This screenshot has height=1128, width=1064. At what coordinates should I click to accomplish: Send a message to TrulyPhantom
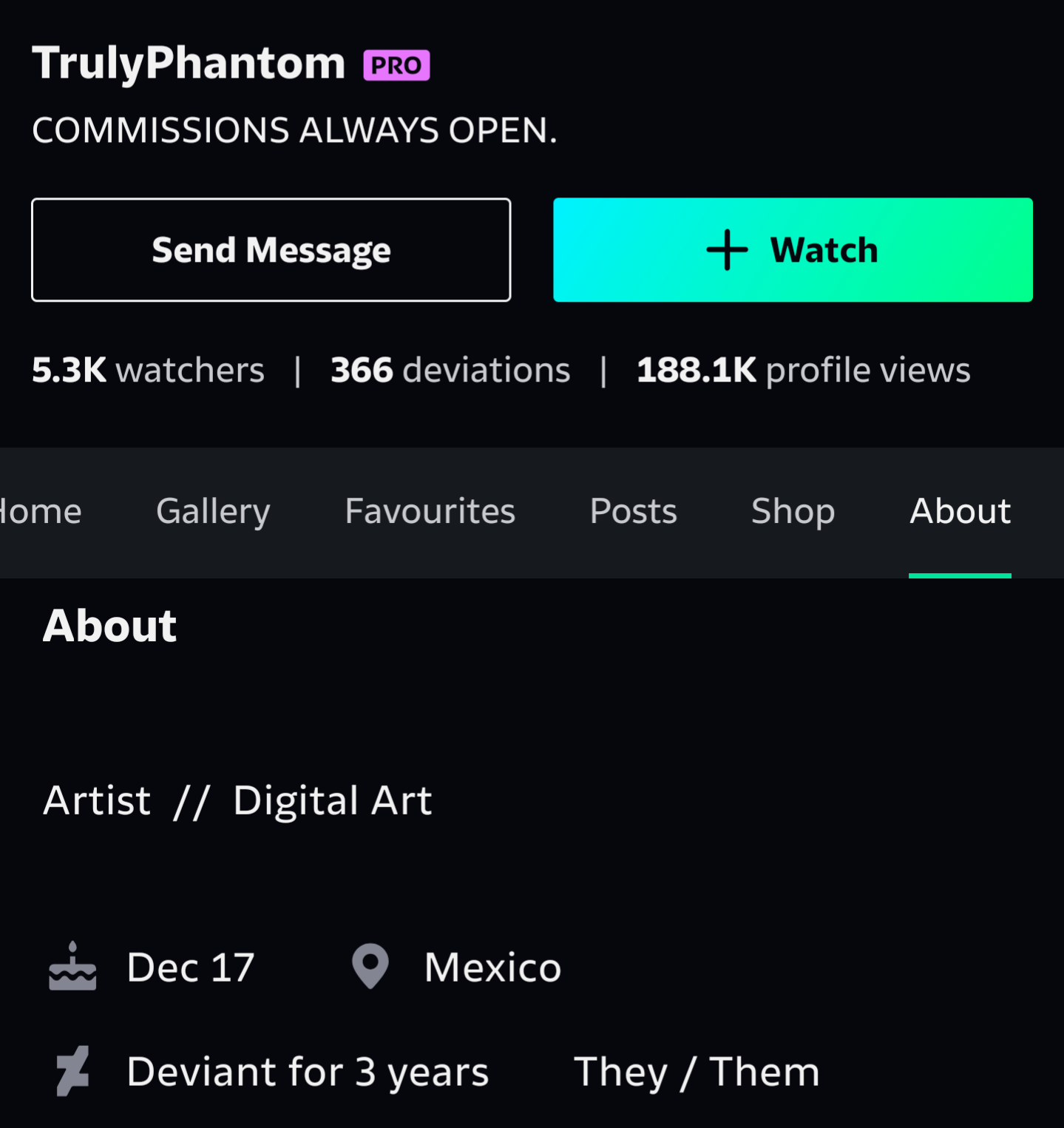tap(271, 250)
